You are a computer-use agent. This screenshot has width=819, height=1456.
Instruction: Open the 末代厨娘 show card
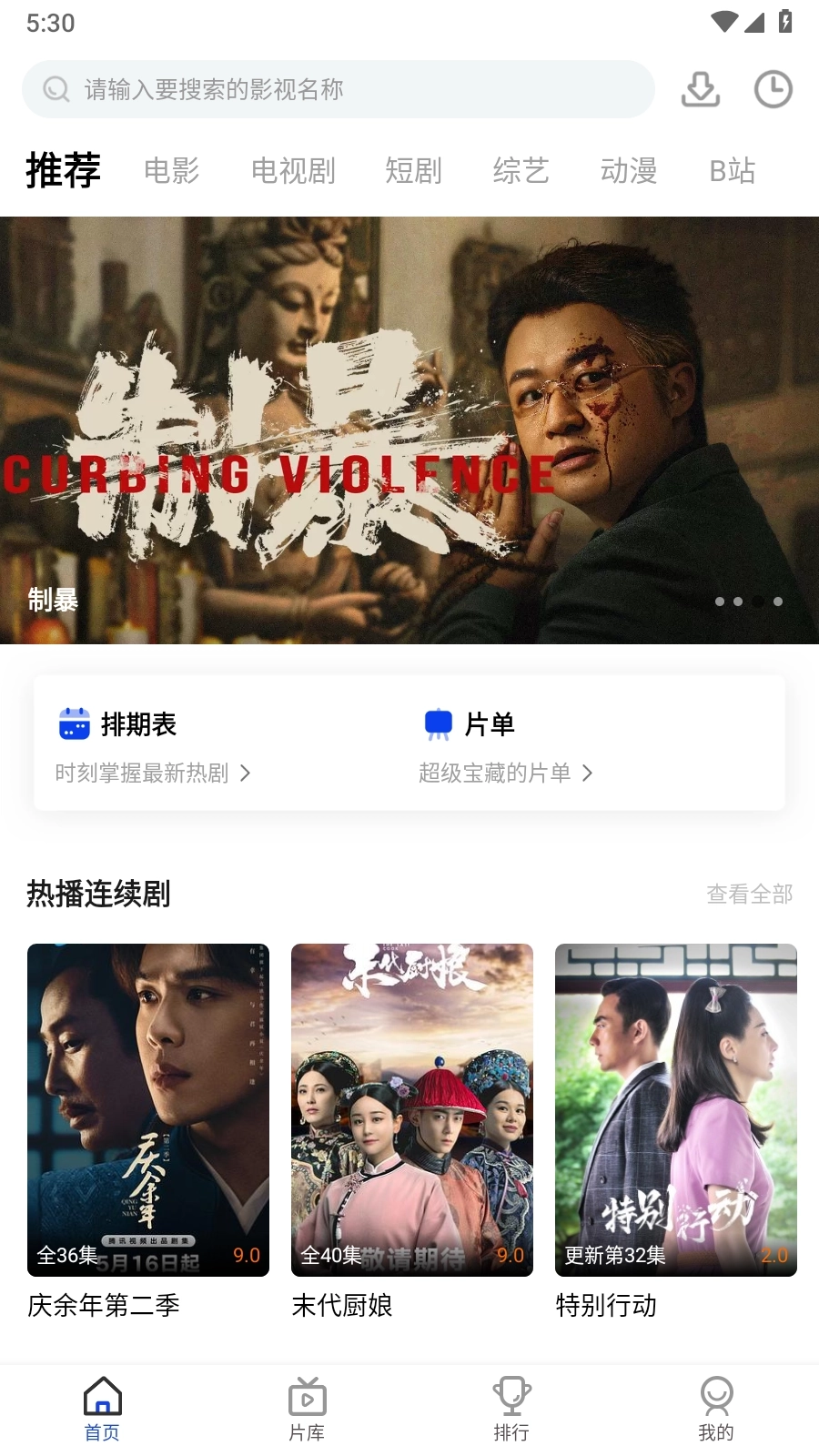(411, 1110)
